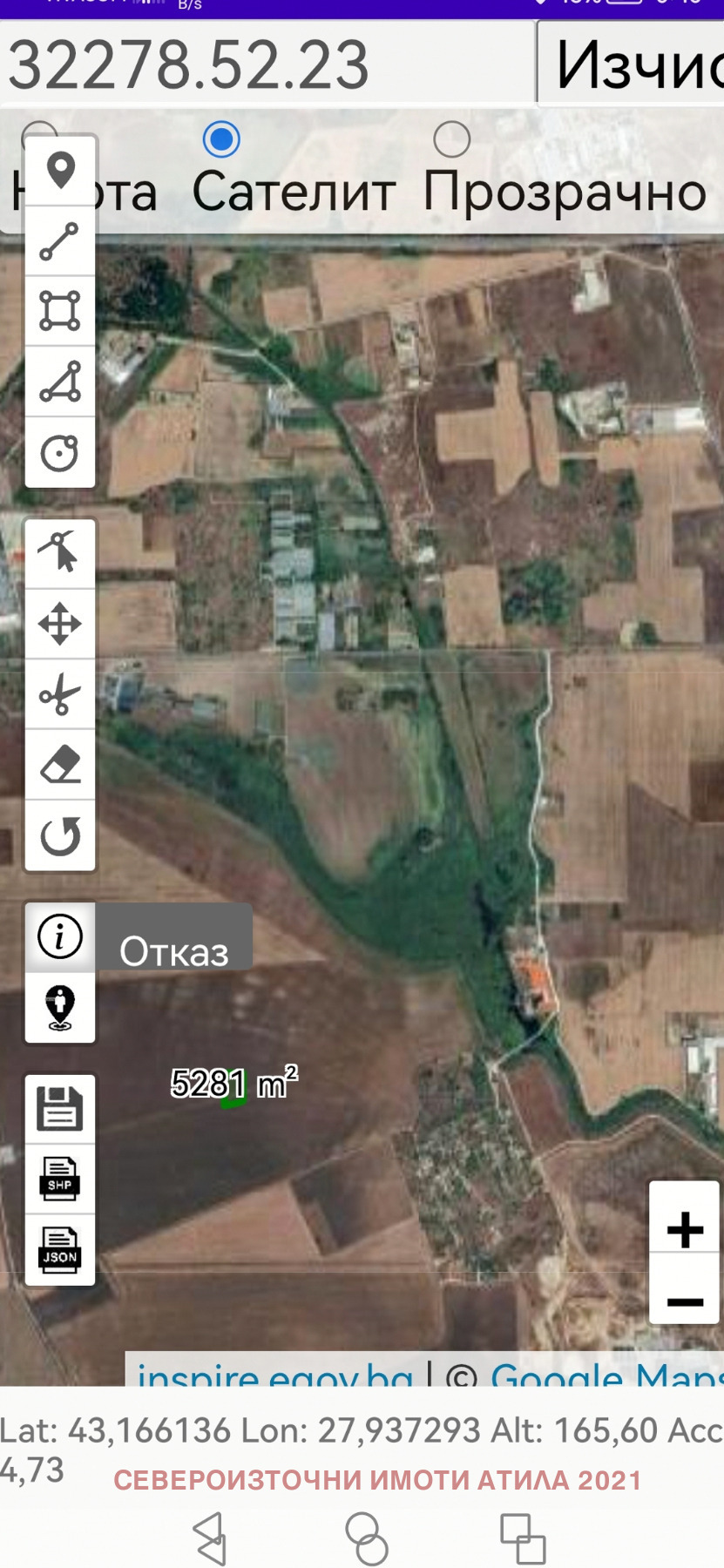Activate the select pointer tool
This screenshot has width=724, height=1568.
[x=60, y=553]
